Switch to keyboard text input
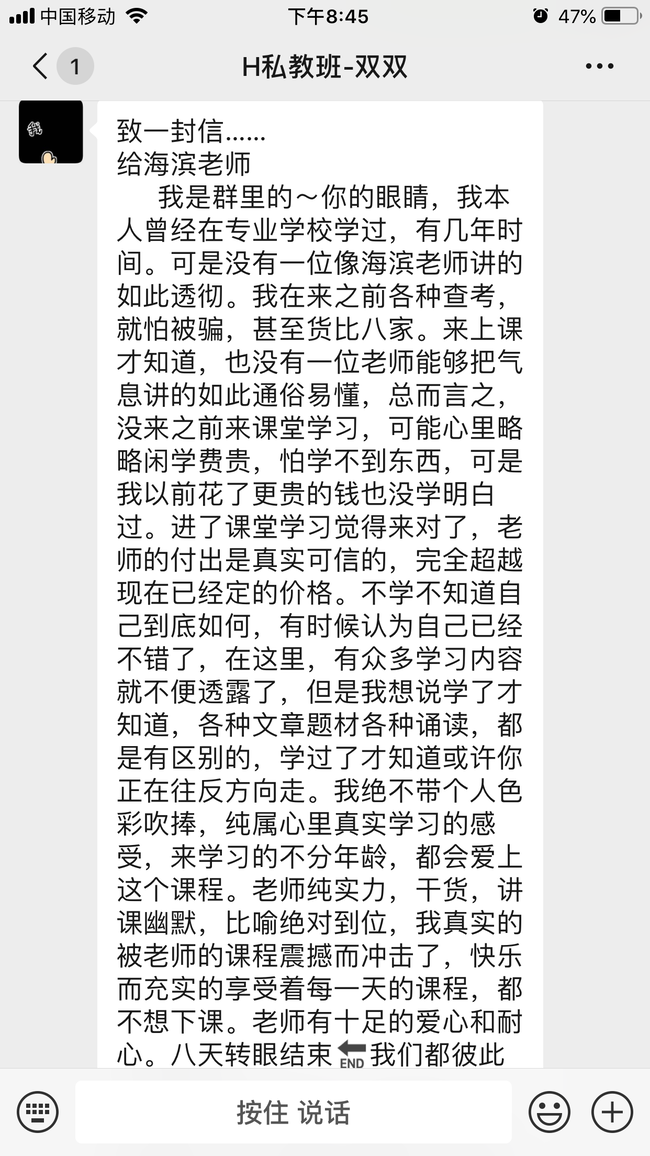 tap(37, 1111)
